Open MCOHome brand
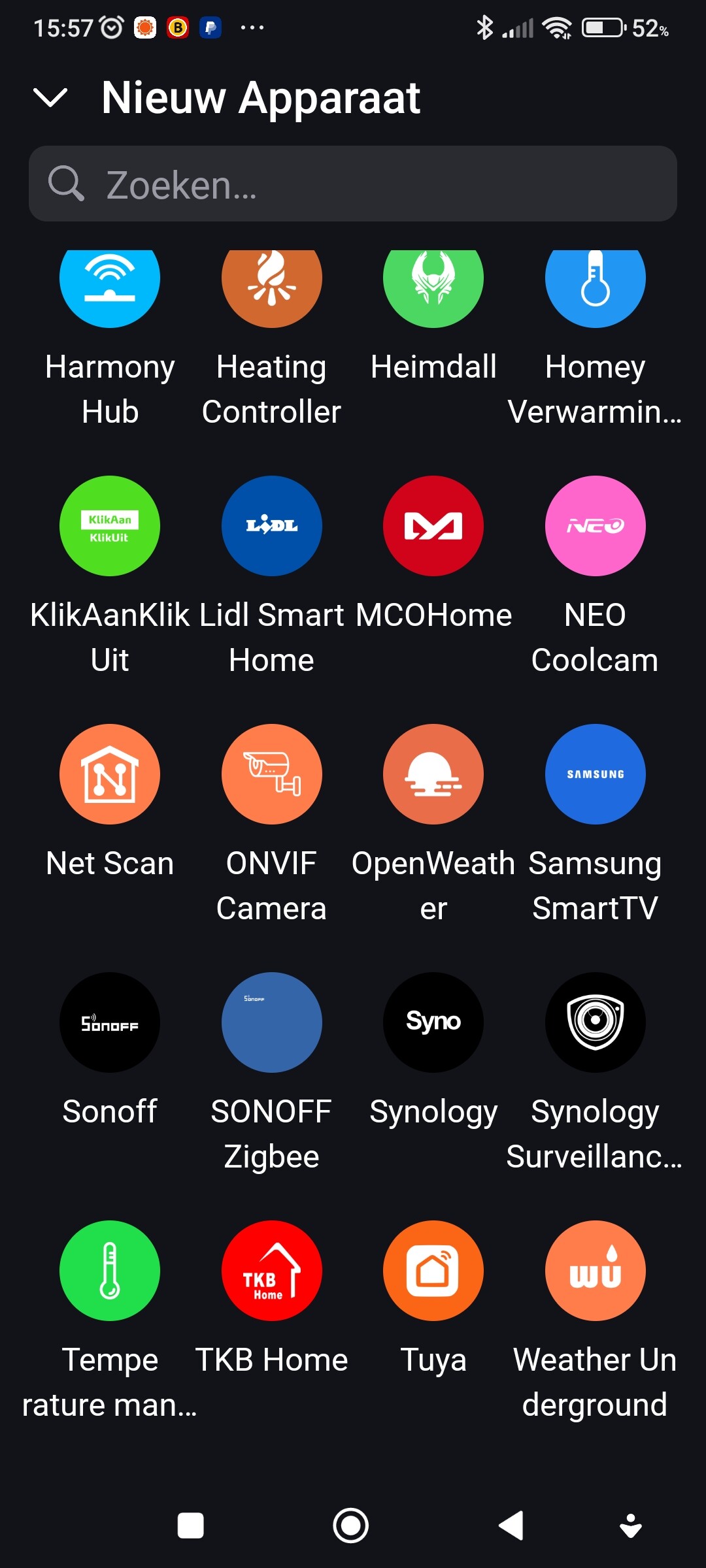Image resolution: width=706 pixels, height=1568 pixels. [x=433, y=526]
